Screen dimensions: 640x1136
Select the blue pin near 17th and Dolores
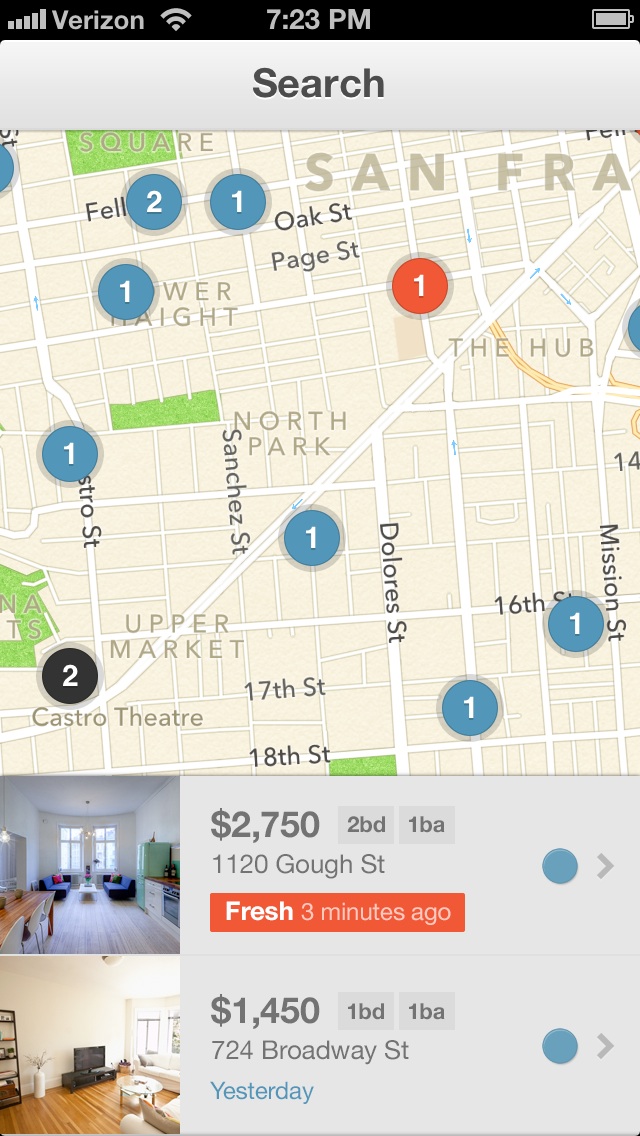470,708
